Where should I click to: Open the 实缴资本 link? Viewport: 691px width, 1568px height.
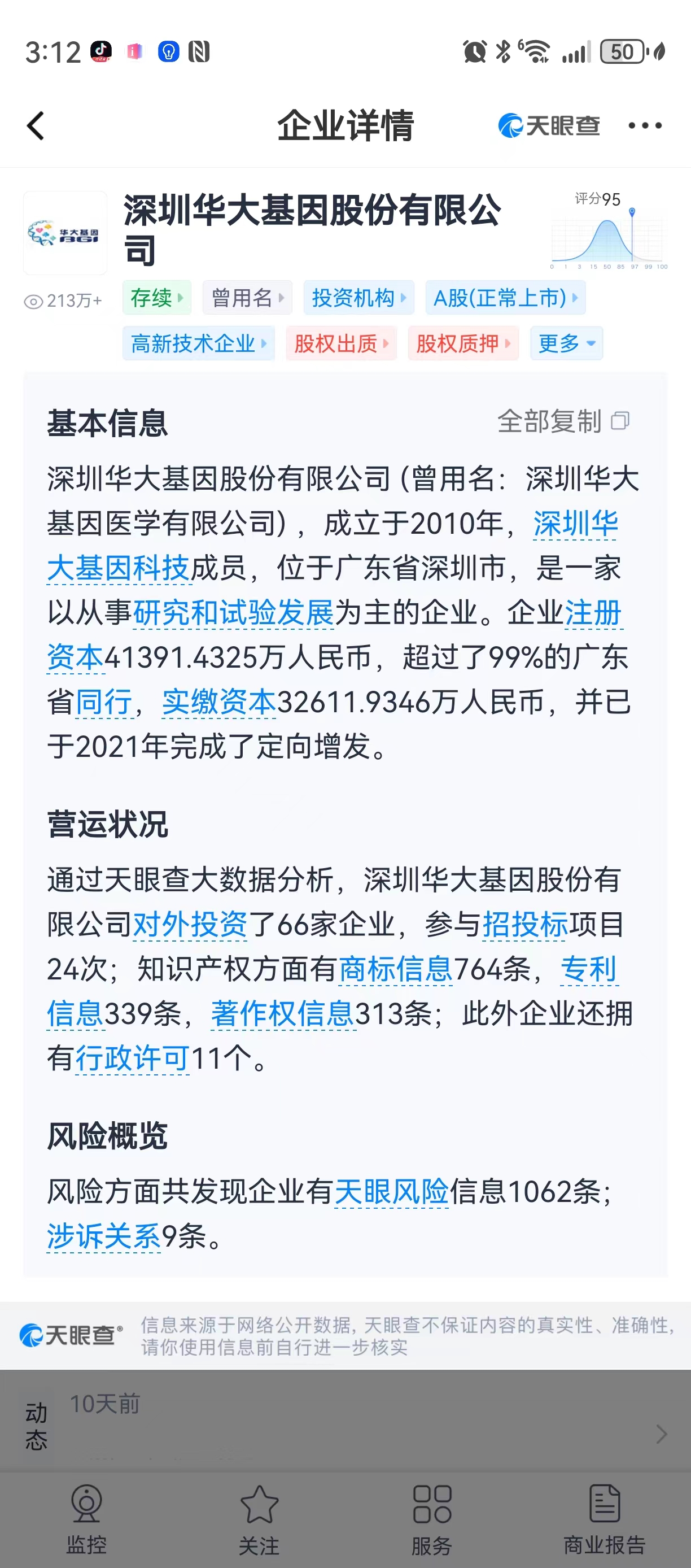(219, 702)
